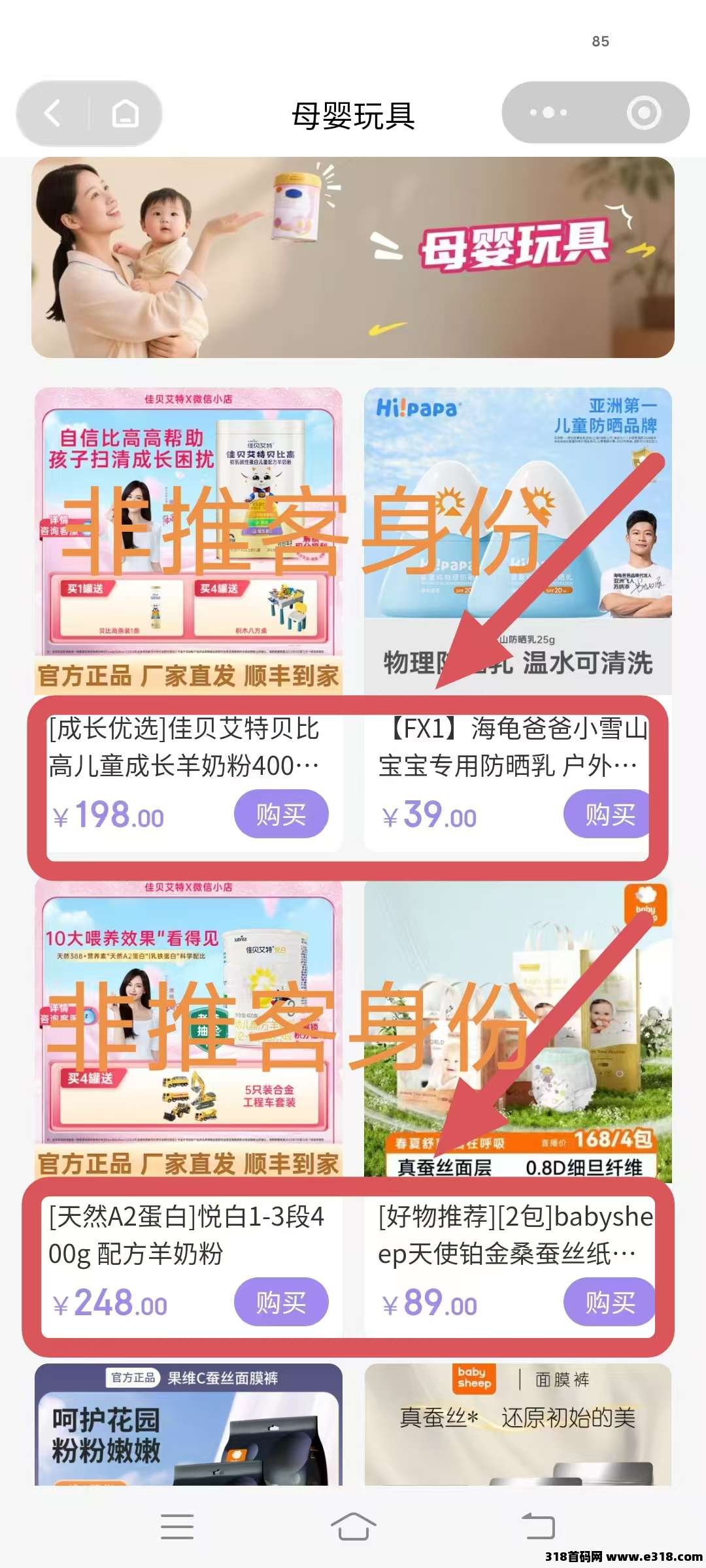Open the three-dot more menu
The width and height of the screenshot is (706, 1568).
coord(548,113)
